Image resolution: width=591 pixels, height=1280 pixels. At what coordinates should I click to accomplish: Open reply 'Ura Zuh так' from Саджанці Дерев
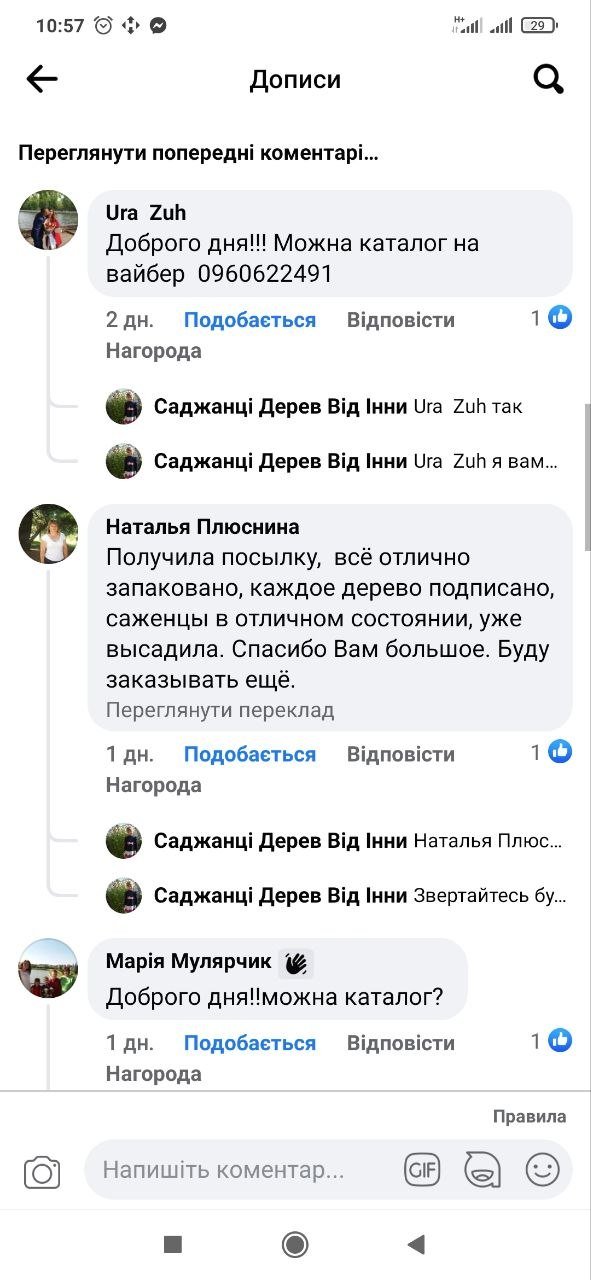pos(338,407)
